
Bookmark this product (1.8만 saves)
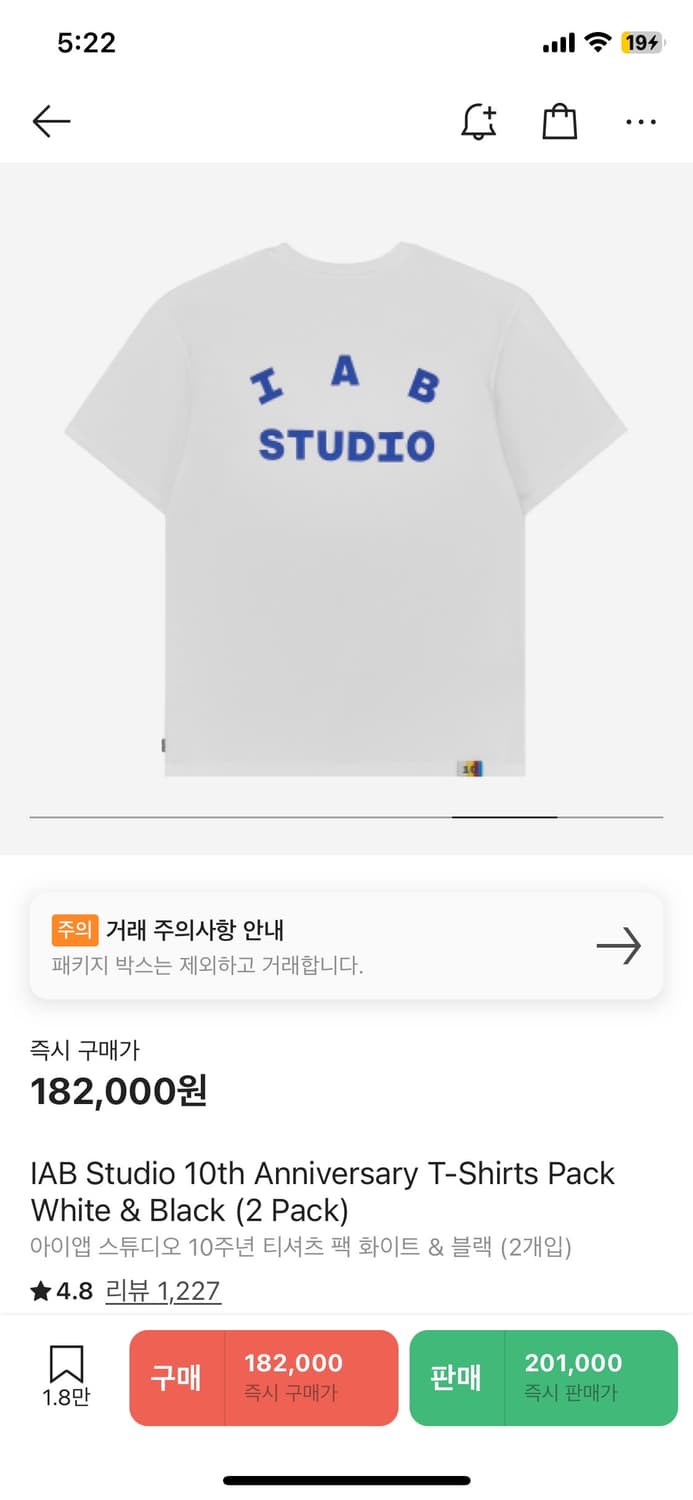66,1376
